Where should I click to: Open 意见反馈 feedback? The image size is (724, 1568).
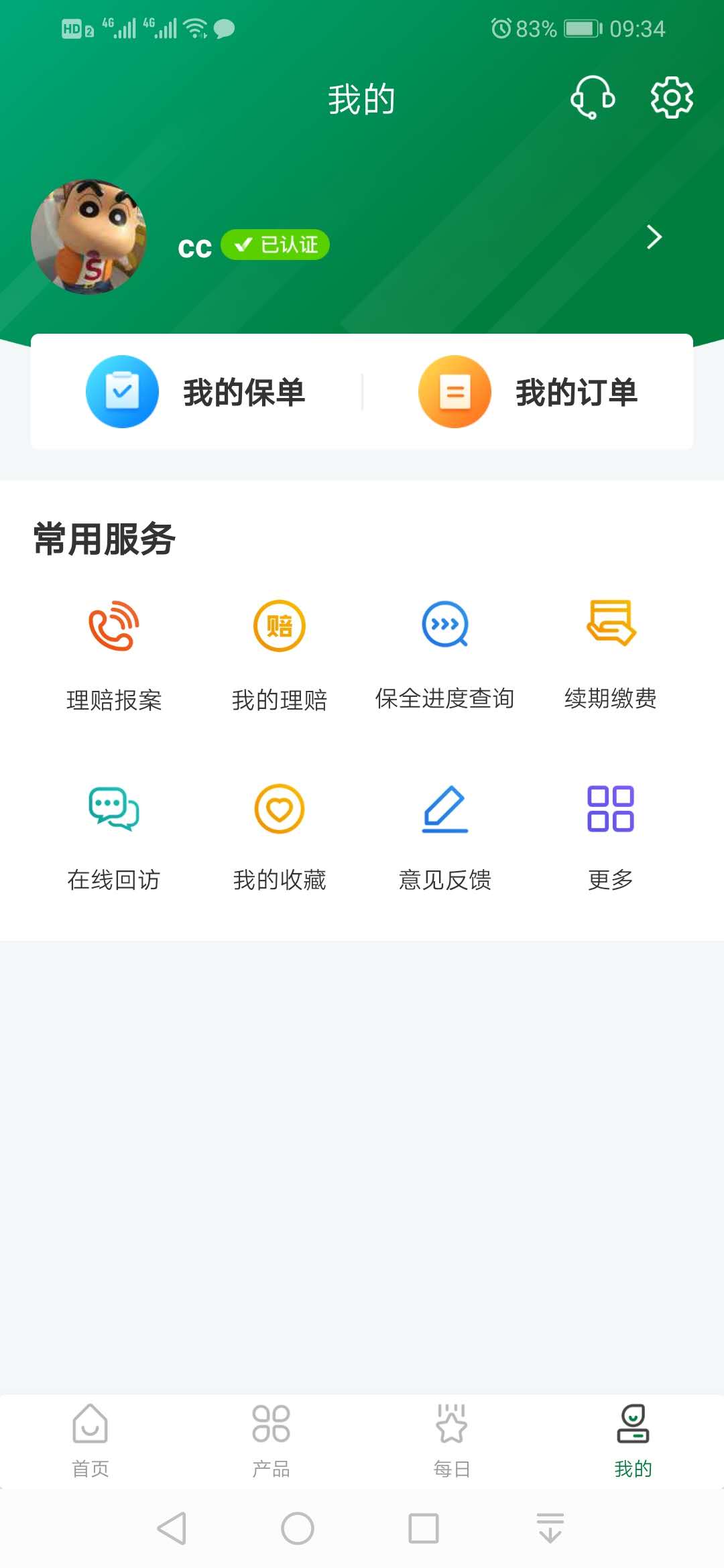(444, 836)
